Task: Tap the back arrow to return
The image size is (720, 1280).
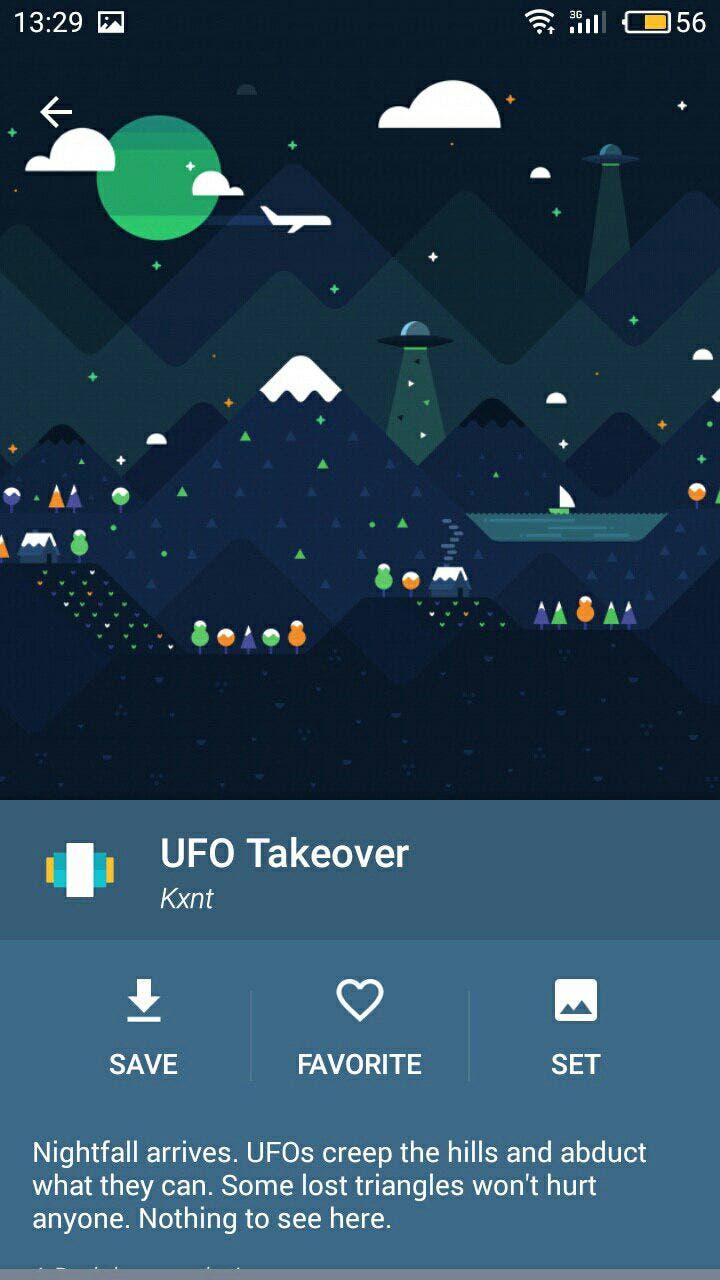Action: pyautogui.click(x=57, y=110)
